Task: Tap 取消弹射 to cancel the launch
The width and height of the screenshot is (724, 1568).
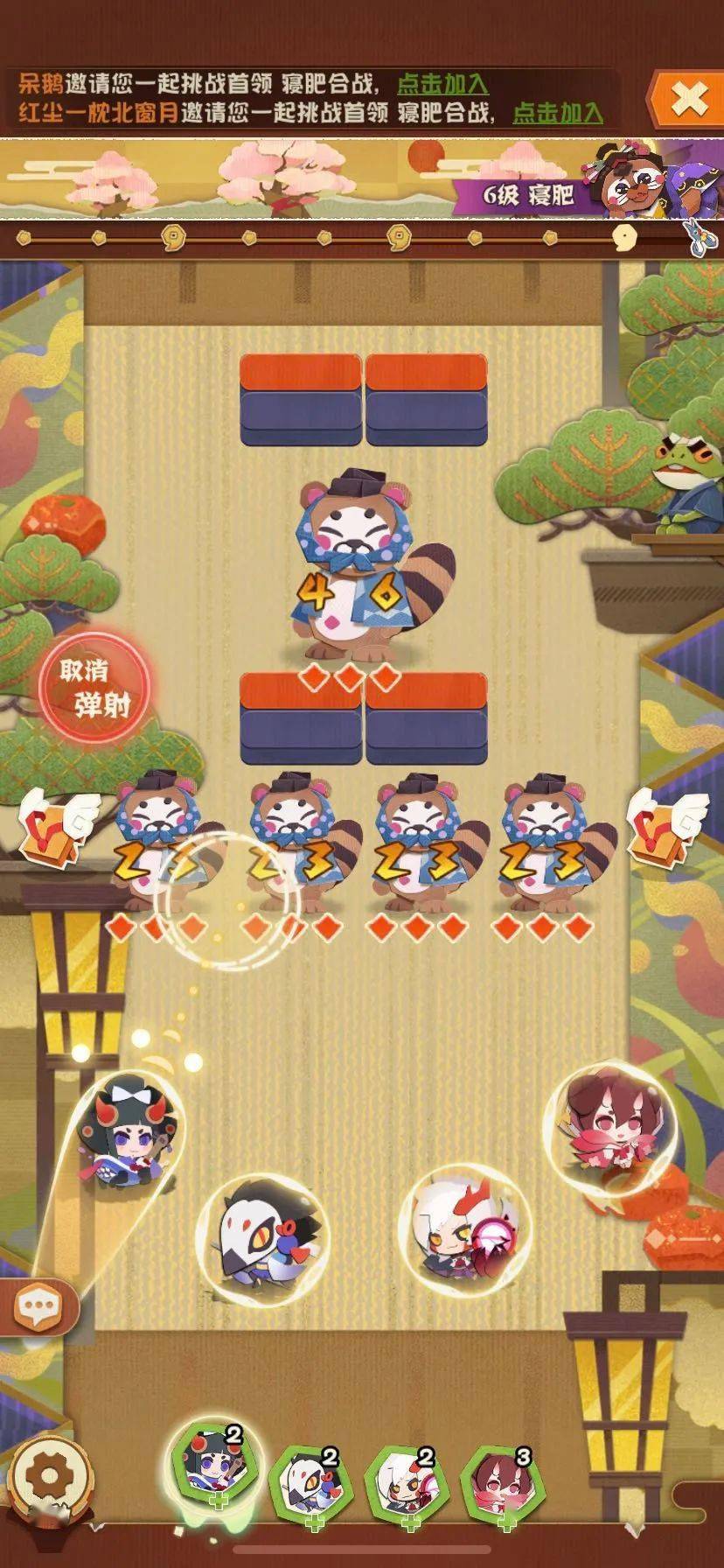Action: pyautogui.click(x=94, y=688)
